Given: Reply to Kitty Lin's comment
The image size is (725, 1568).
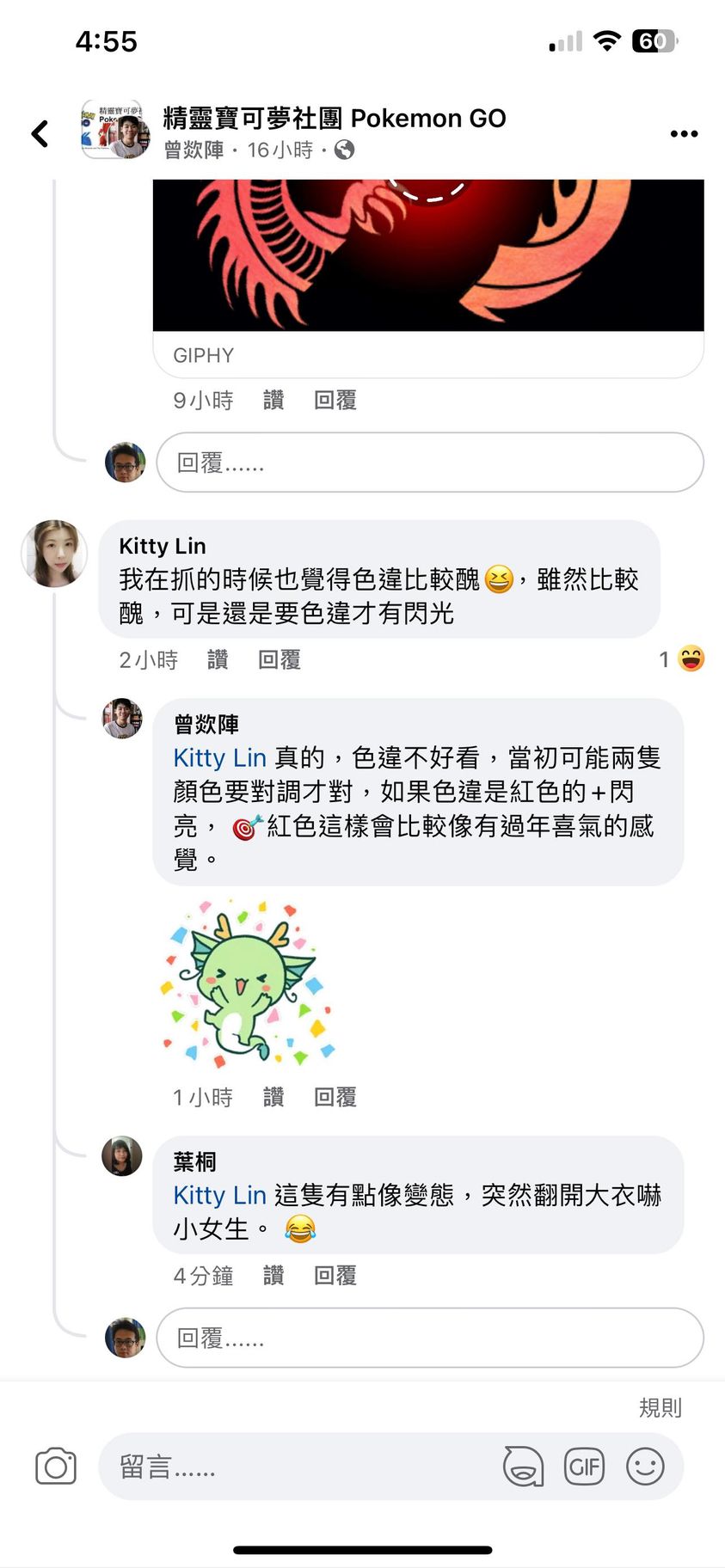Looking at the screenshot, I should point(280,660).
